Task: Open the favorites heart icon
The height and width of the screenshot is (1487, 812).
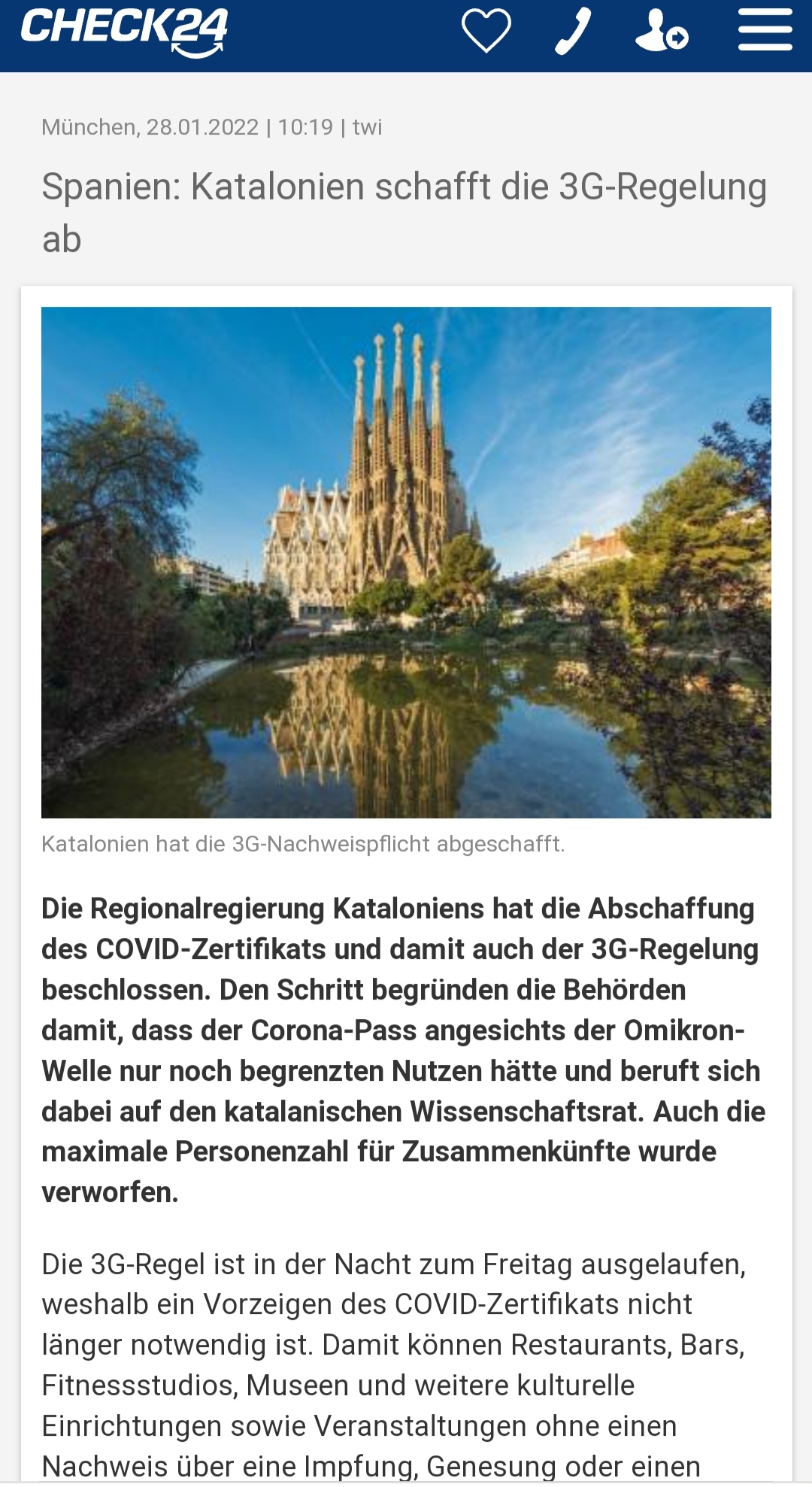Action: click(x=486, y=32)
